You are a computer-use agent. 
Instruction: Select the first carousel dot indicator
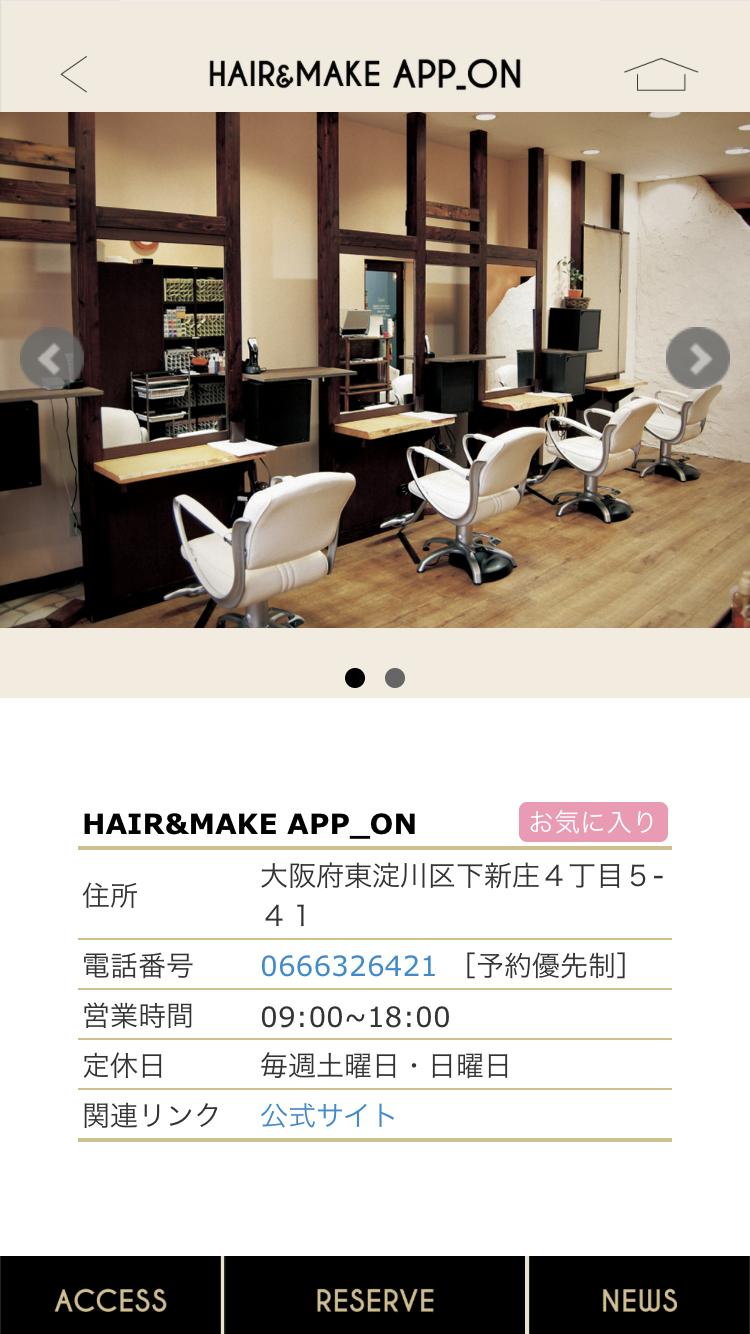tap(356, 678)
